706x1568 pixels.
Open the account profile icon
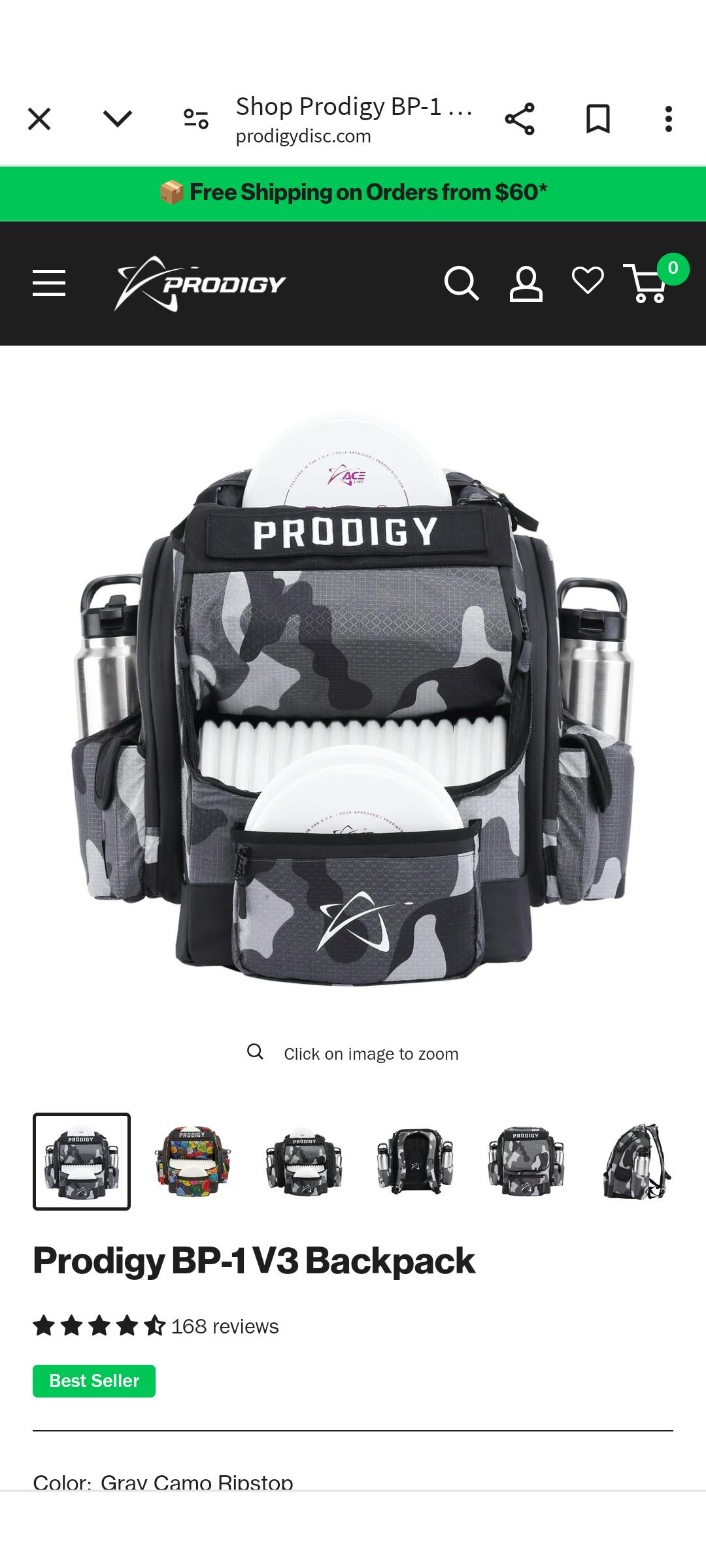526,283
